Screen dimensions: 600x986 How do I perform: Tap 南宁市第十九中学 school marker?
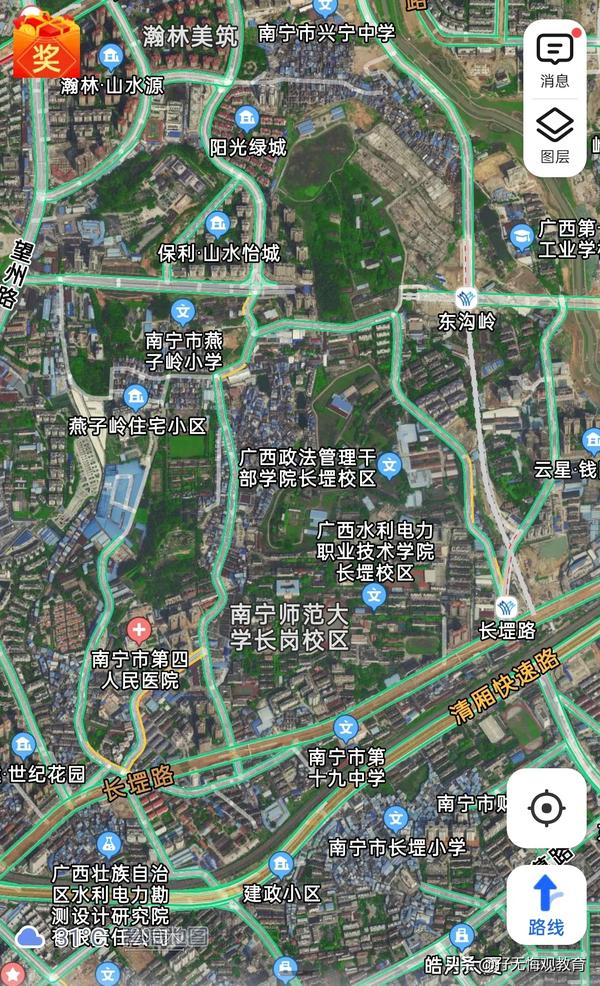pos(346,727)
